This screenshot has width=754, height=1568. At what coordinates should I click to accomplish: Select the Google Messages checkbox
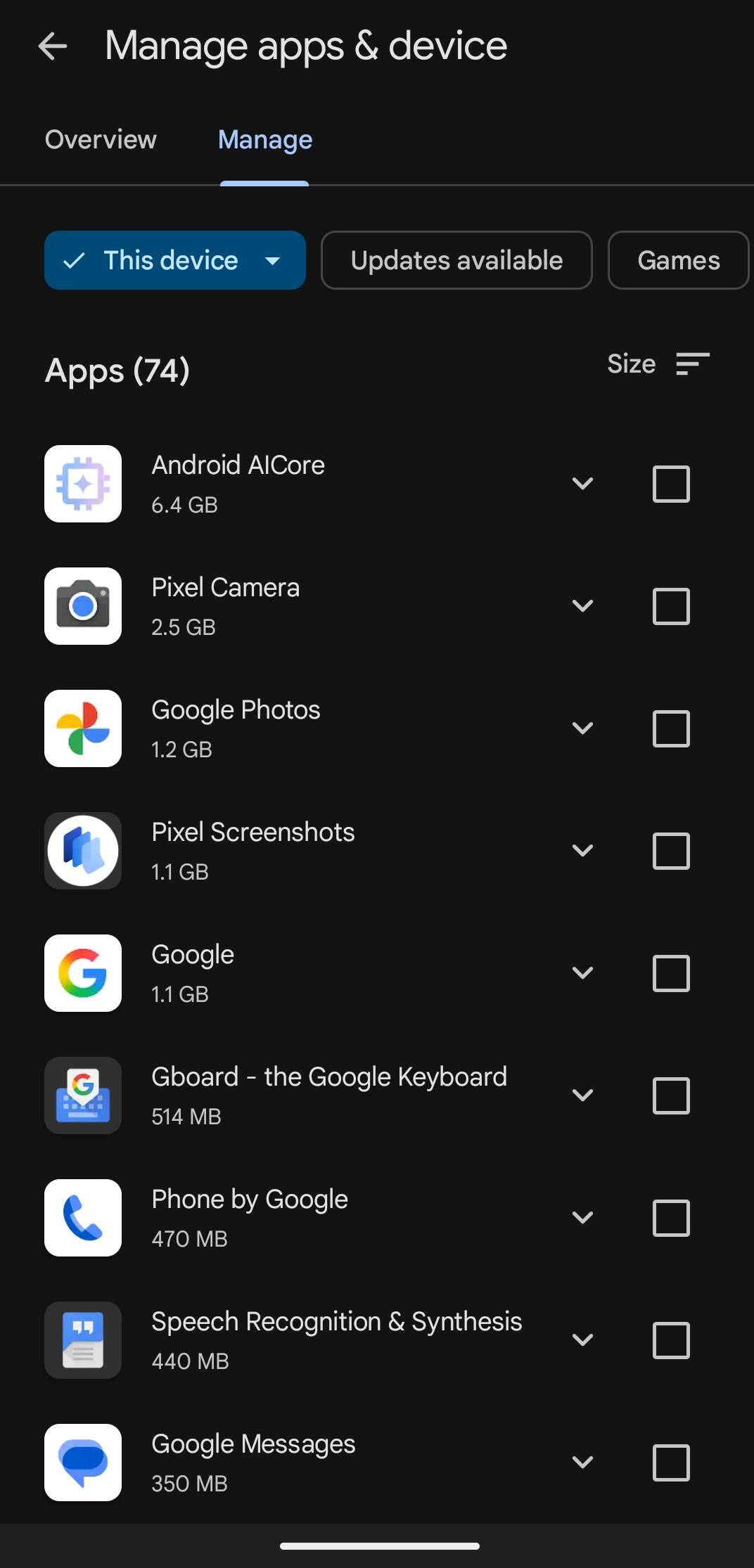671,1463
